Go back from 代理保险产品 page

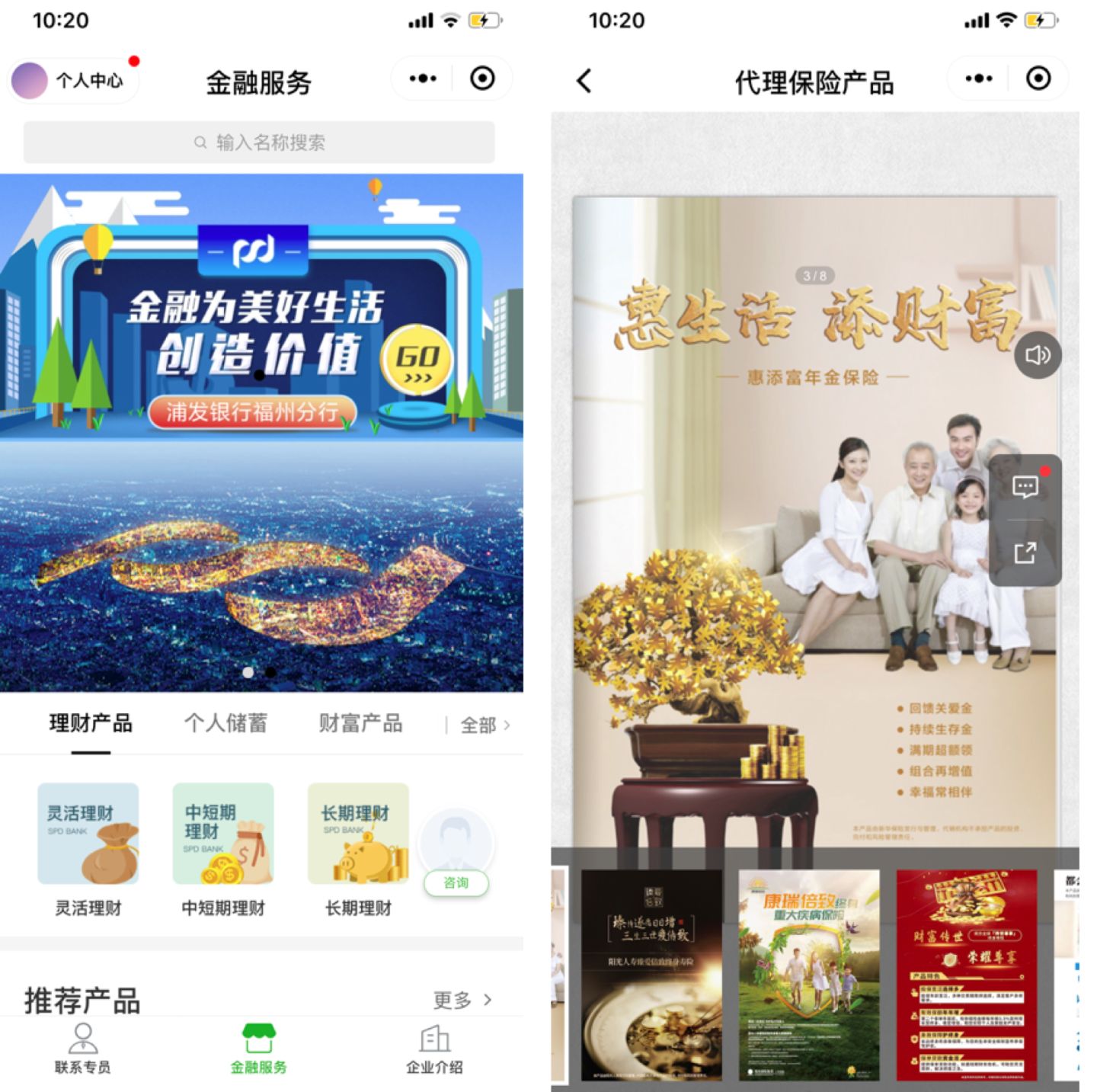(584, 80)
